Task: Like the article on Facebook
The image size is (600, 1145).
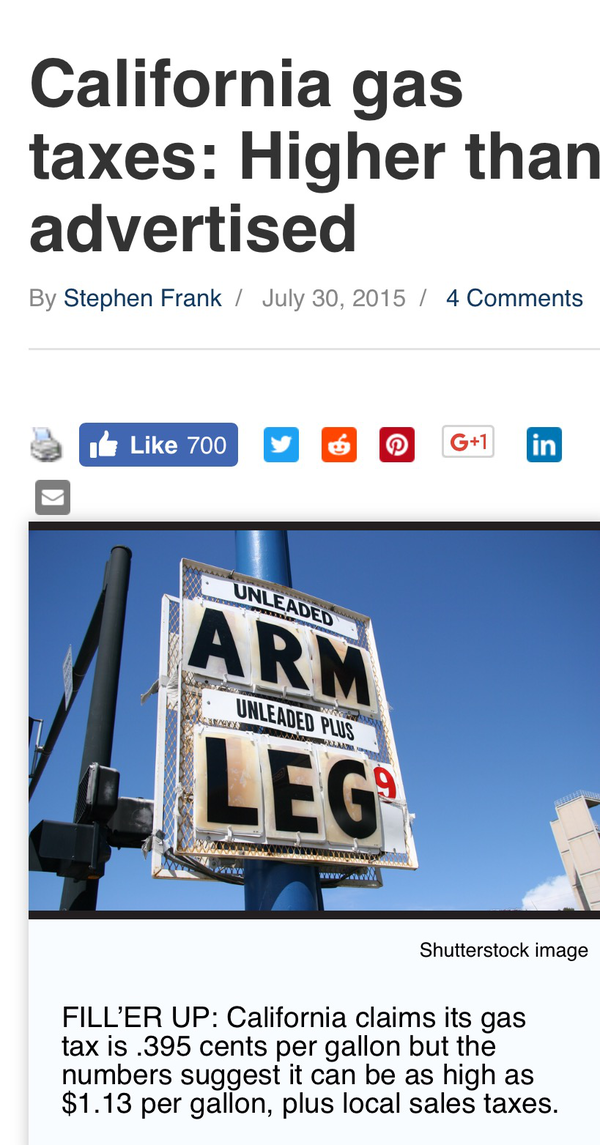Action: pos(158,445)
